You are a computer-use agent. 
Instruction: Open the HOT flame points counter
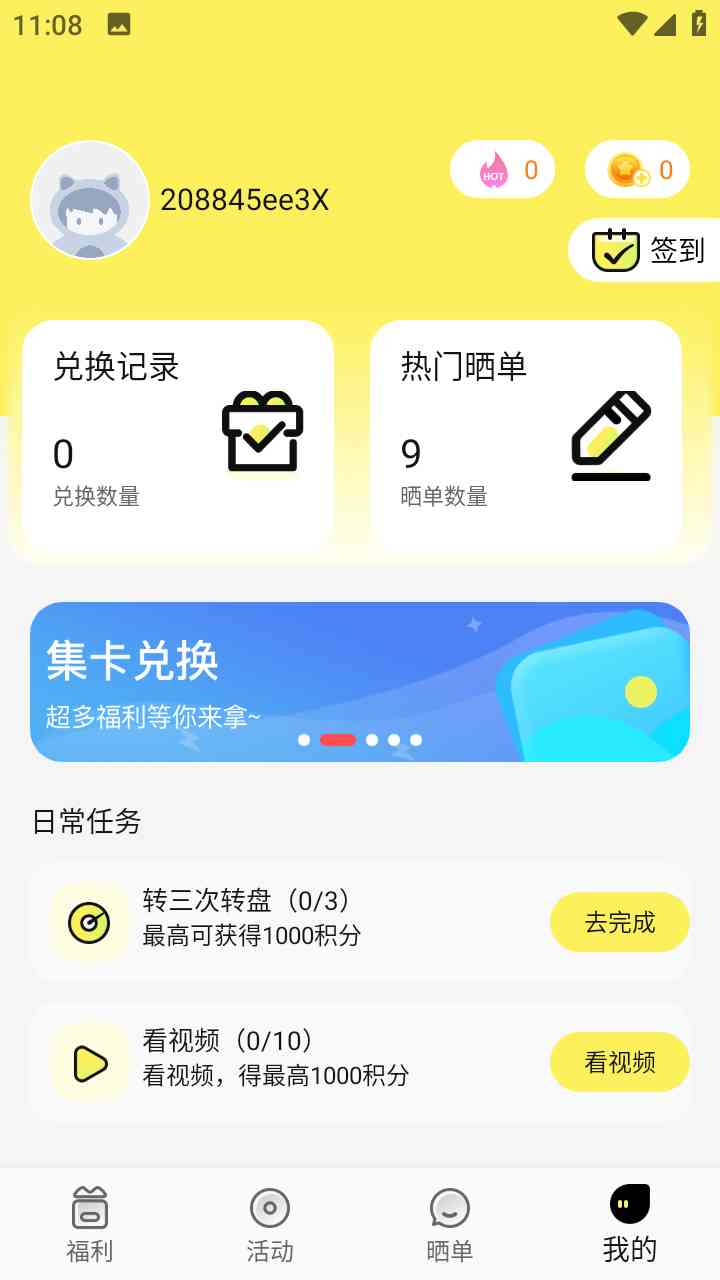(502, 170)
